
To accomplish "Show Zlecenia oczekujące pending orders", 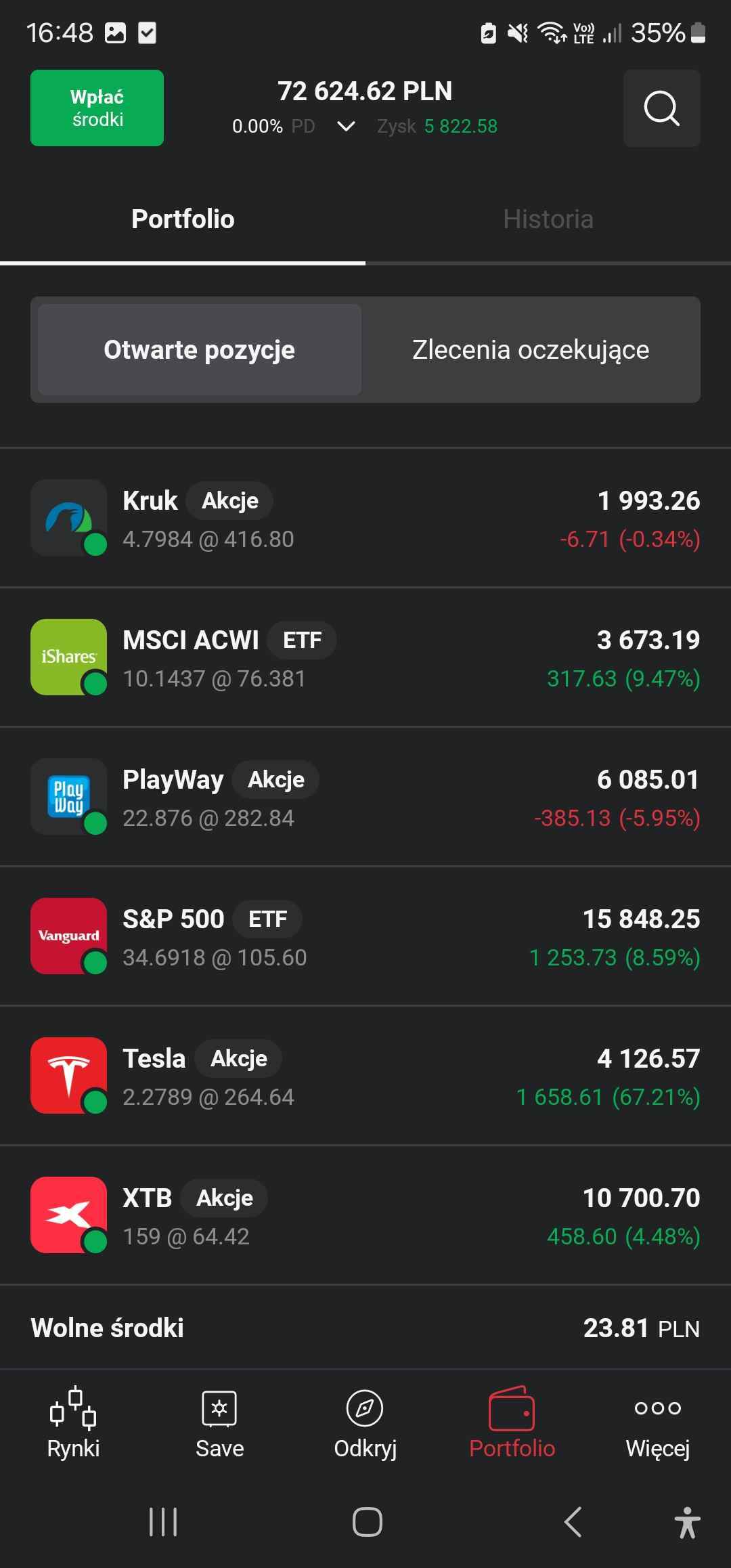I will click(x=531, y=350).
